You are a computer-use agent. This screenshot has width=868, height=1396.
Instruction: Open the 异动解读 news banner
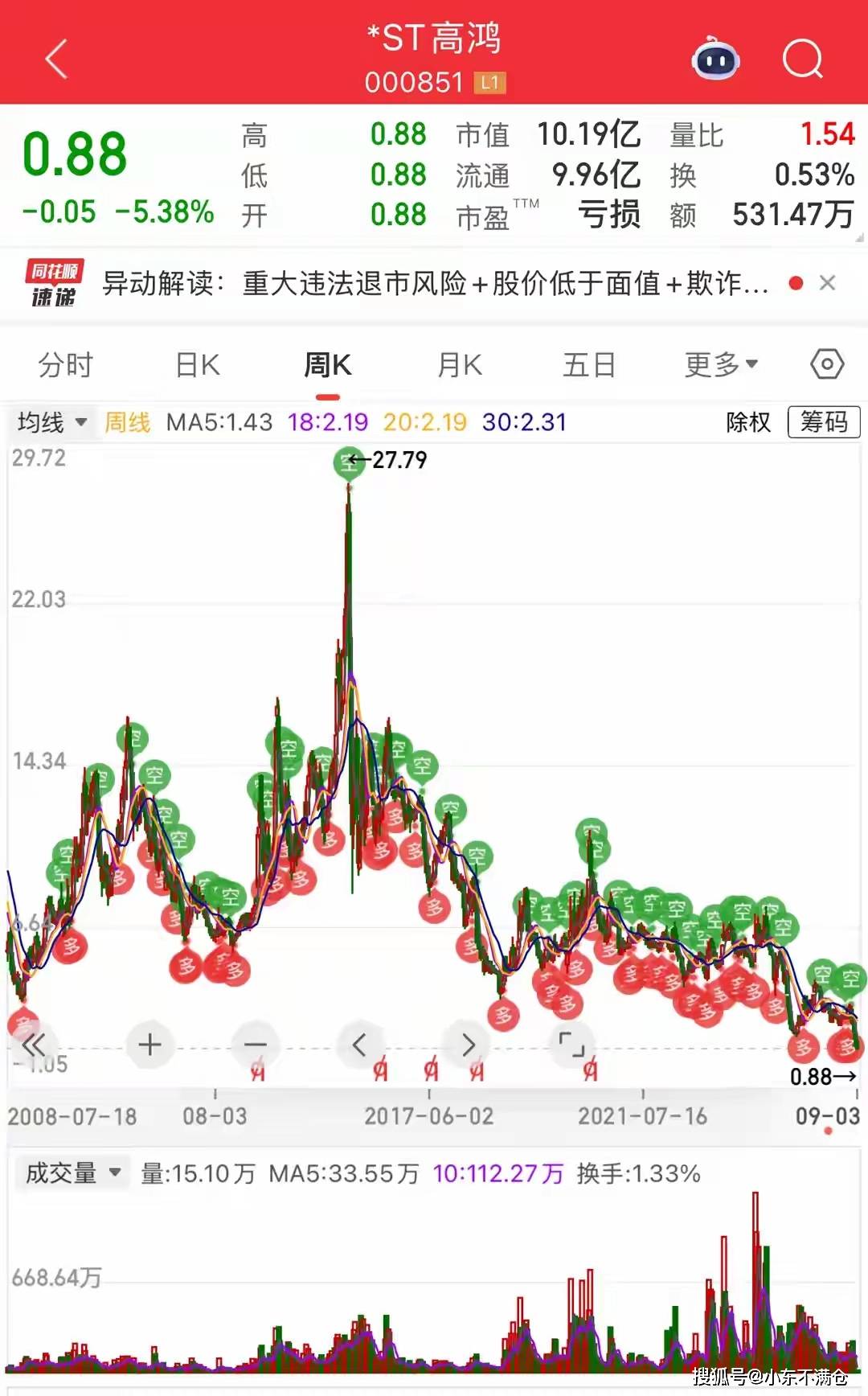pos(434,283)
